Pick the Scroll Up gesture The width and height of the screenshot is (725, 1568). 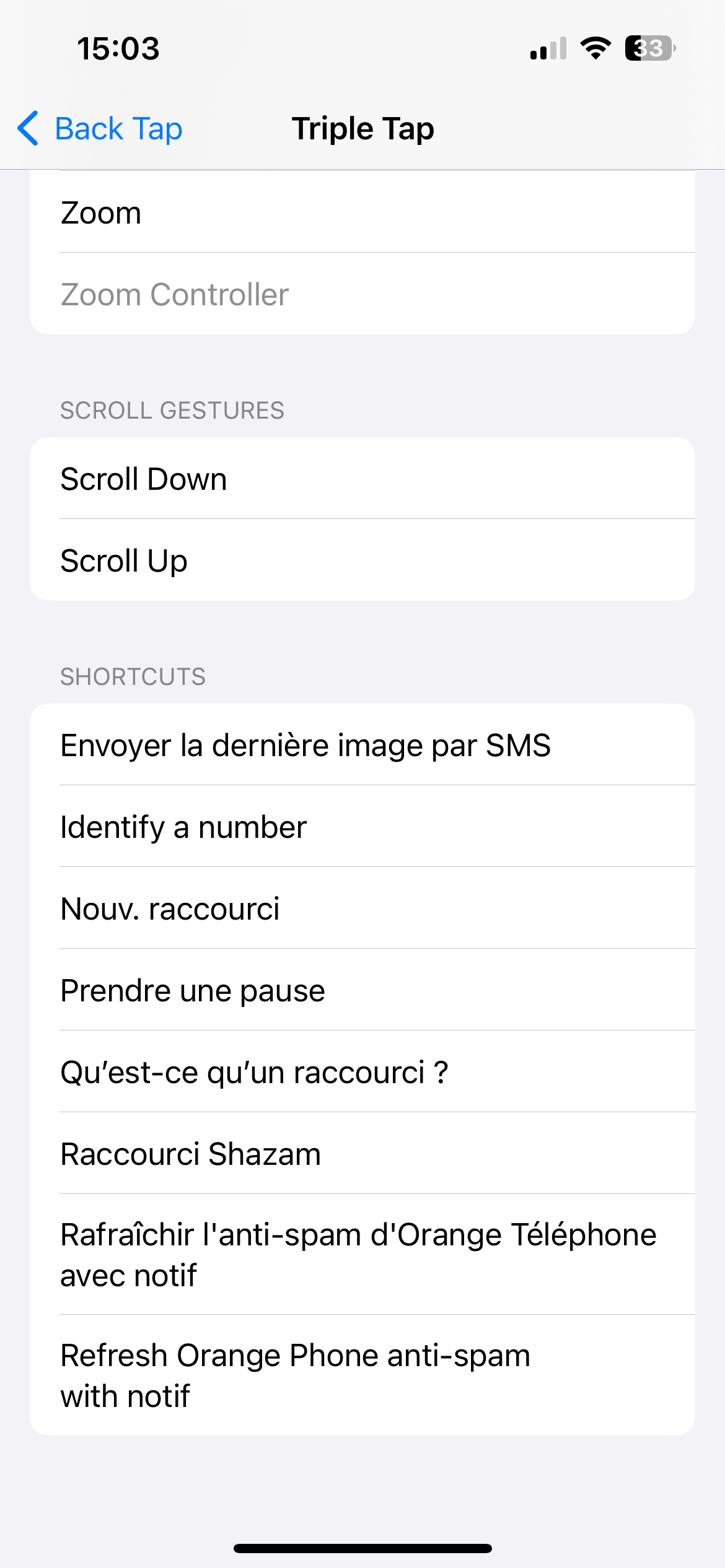click(362, 560)
